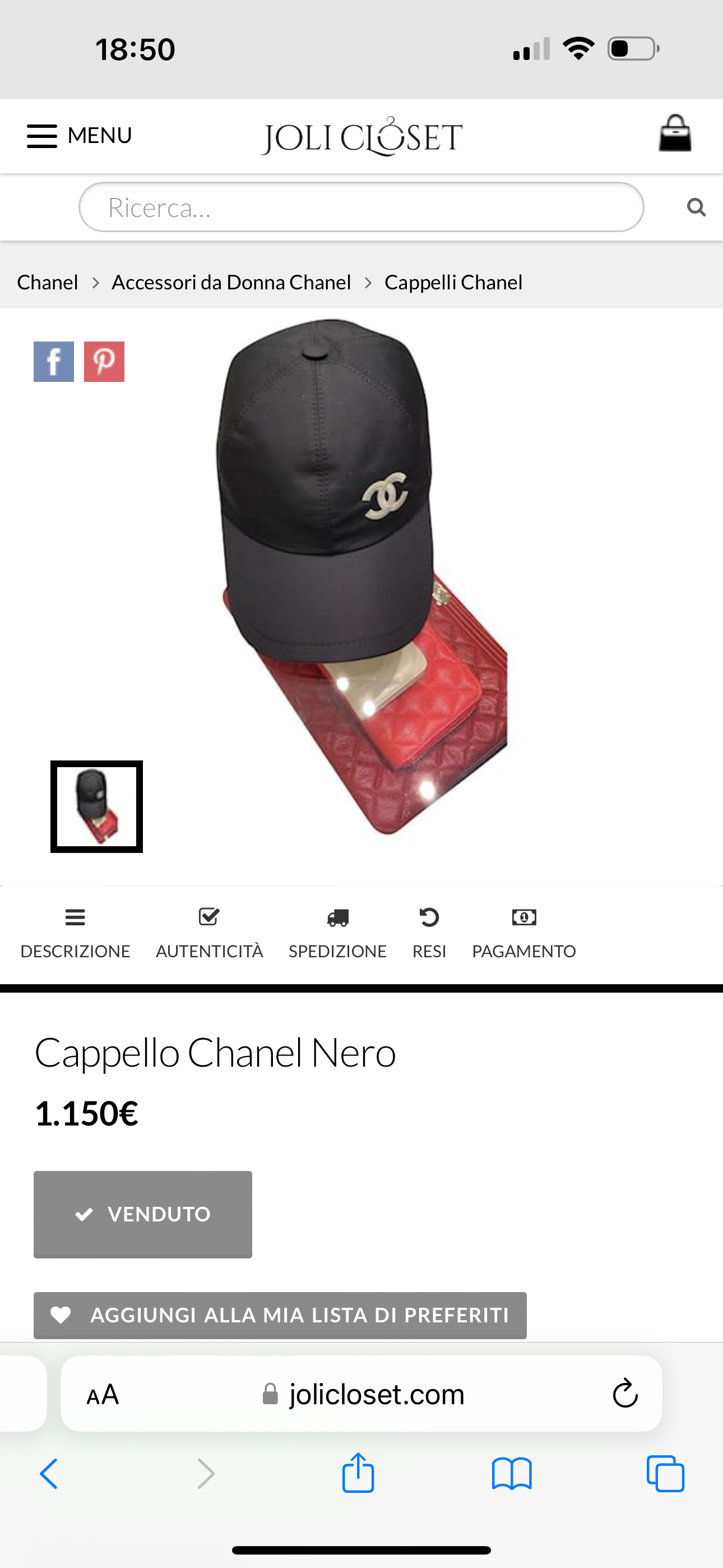This screenshot has height=1568, width=723.
Task: Focus the Ricerca search field
Action: coord(360,207)
